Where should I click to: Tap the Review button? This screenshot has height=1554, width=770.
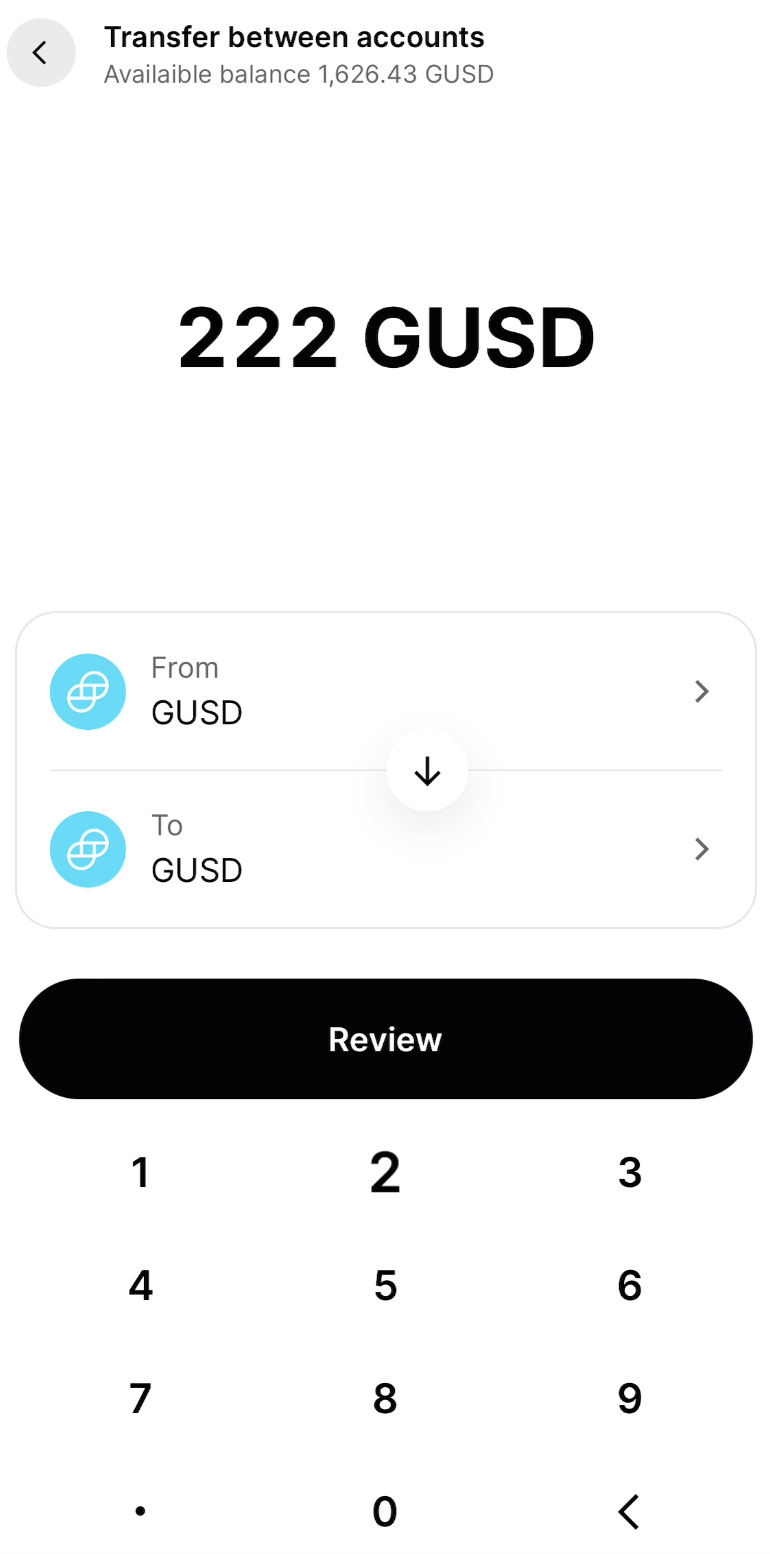pos(385,1039)
